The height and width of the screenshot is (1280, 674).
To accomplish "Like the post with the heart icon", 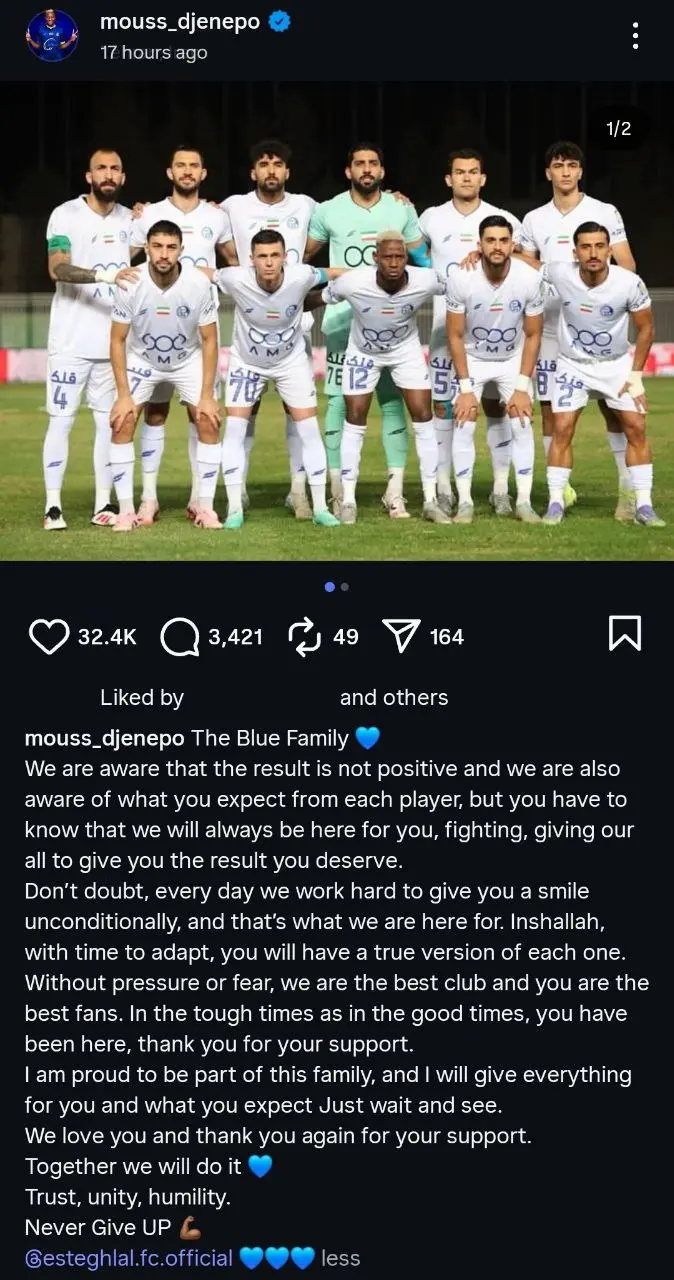I will click(48, 636).
